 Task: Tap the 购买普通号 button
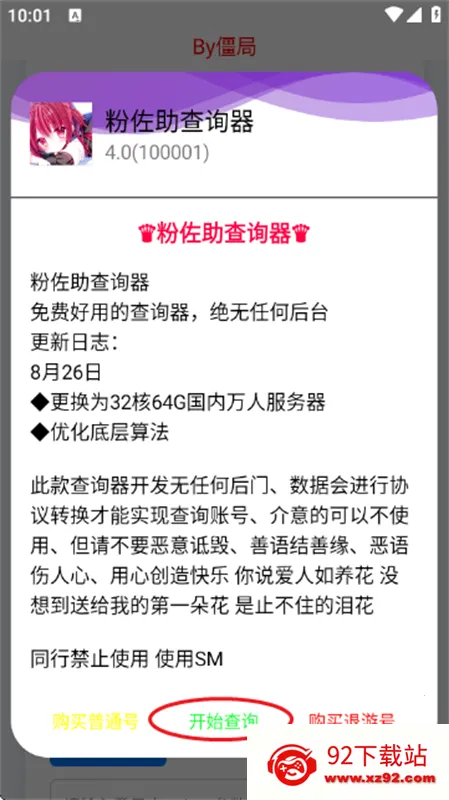tap(95, 721)
